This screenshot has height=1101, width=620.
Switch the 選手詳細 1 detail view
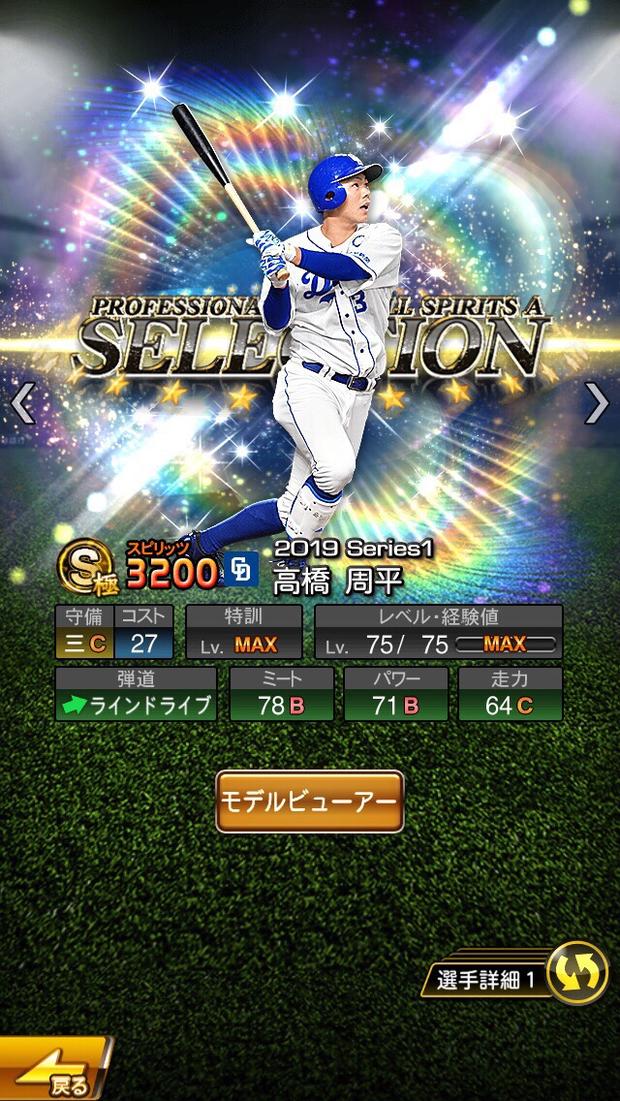coord(577,973)
